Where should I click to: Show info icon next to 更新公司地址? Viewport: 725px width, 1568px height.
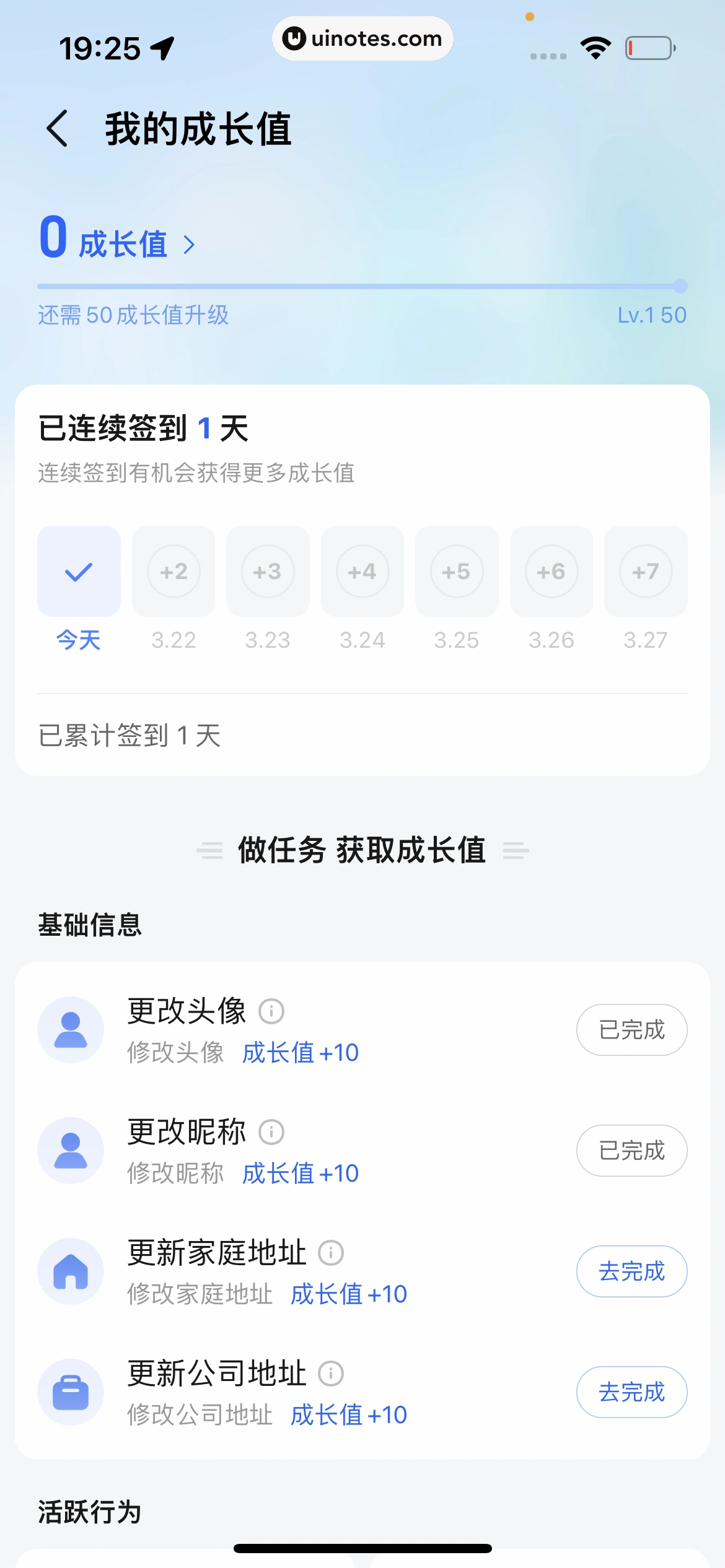pyautogui.click(x=331, y=1374)
